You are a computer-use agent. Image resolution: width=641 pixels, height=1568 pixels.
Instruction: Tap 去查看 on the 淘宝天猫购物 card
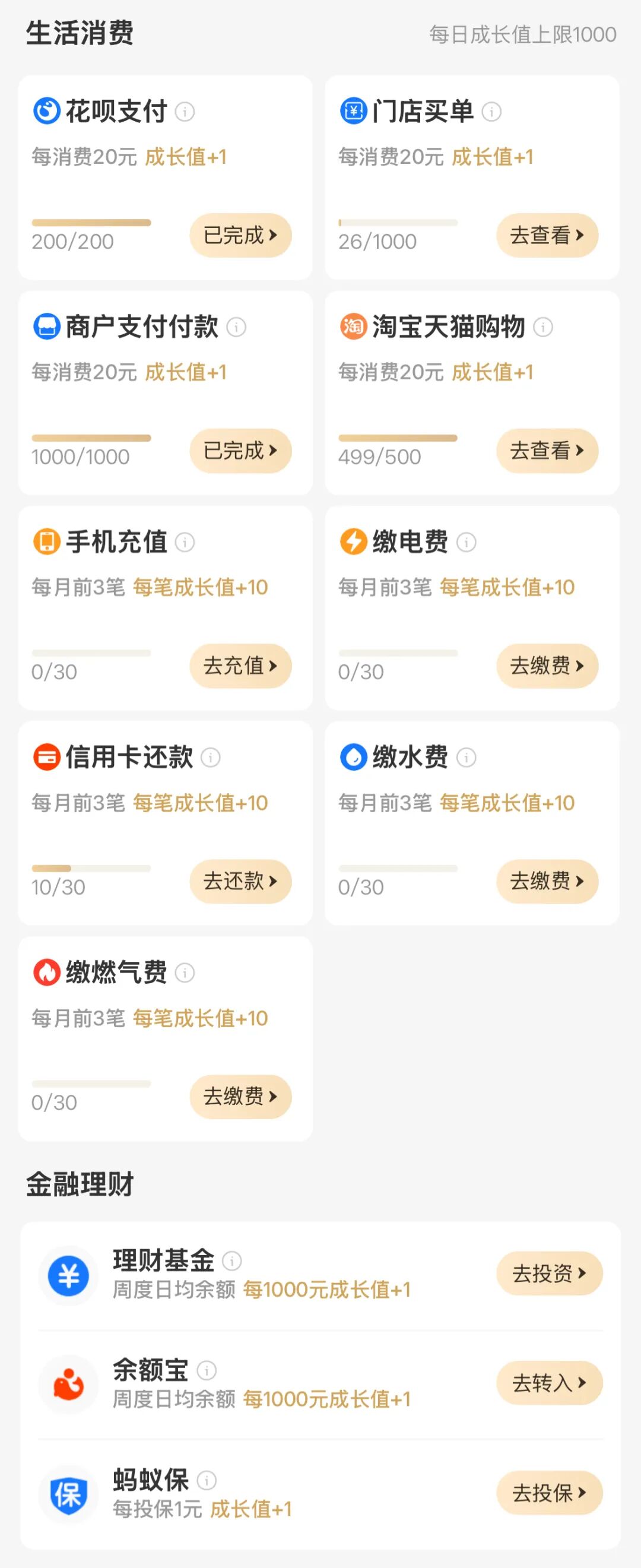click(547, 451)
